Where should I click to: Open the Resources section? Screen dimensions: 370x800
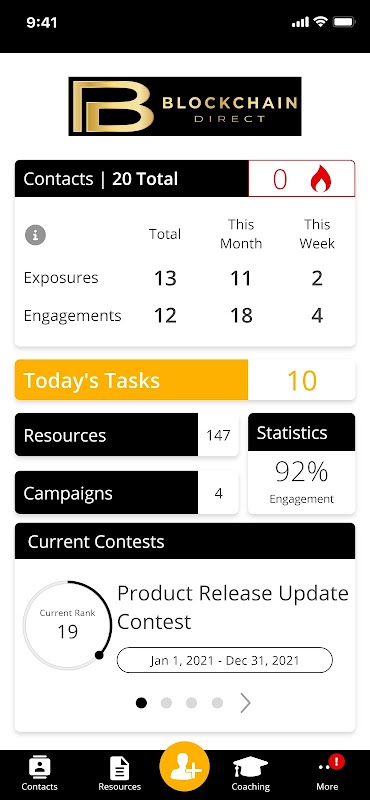[126, 435]
